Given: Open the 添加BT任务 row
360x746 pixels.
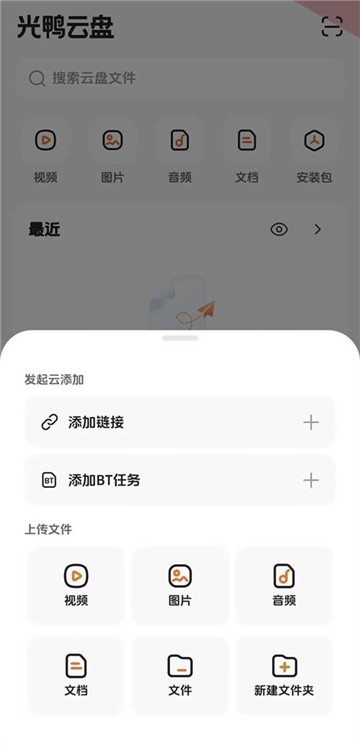Looking at the screenshot, I should [180, 480].
